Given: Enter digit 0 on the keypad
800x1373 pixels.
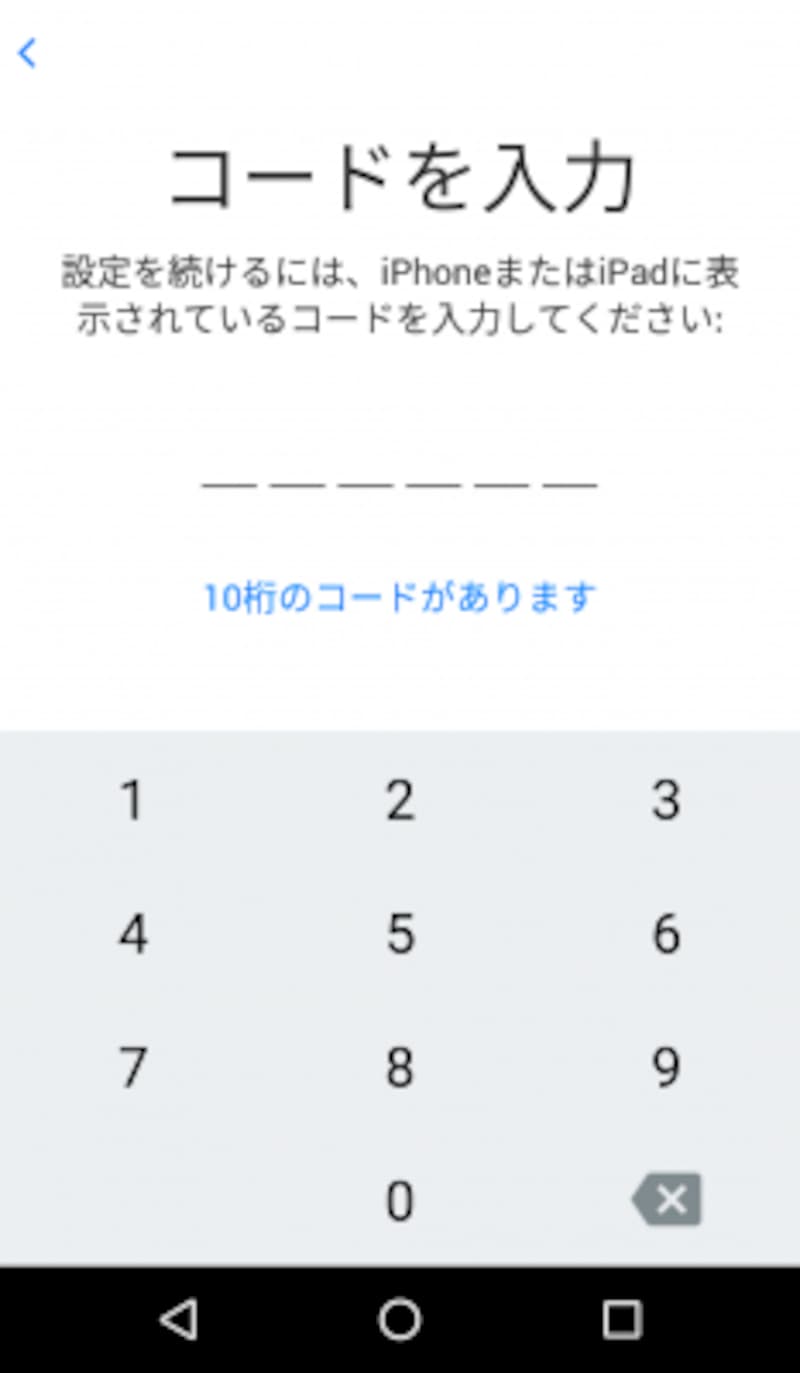Looking at the screenshot, I should coord(400,1200).
